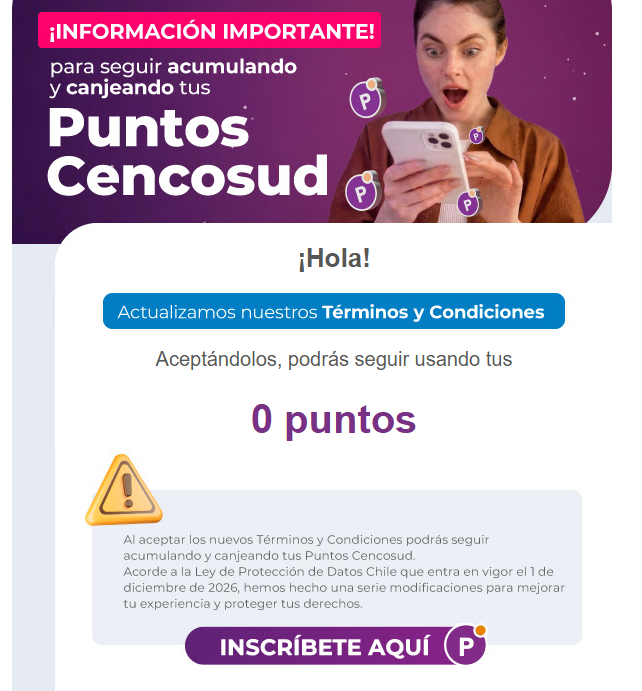Tap the INSCRÍBETE AQUÍ button
The height and width of the screenshot is (691, 642).
pos(336,646)
